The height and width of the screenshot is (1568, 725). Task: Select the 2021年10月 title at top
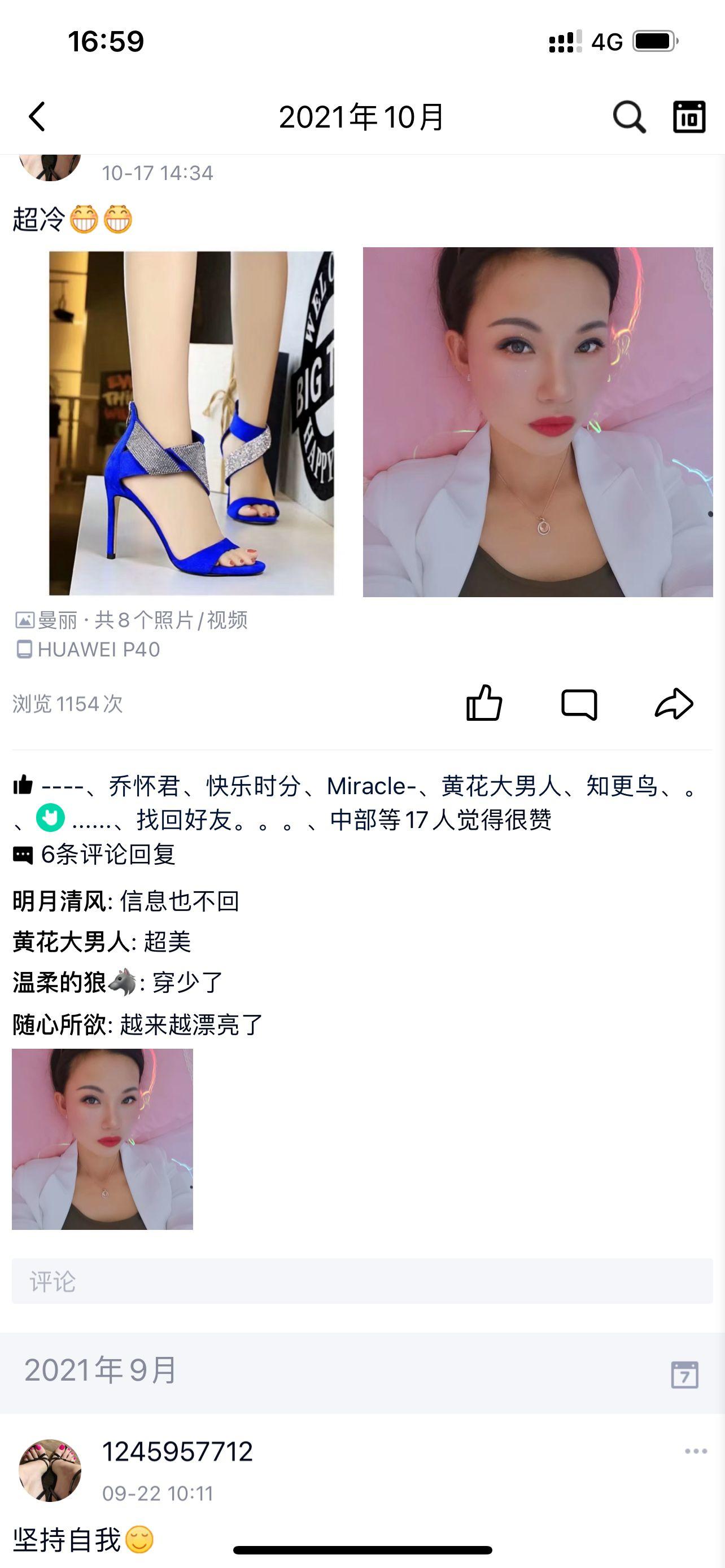click(361, 116)
